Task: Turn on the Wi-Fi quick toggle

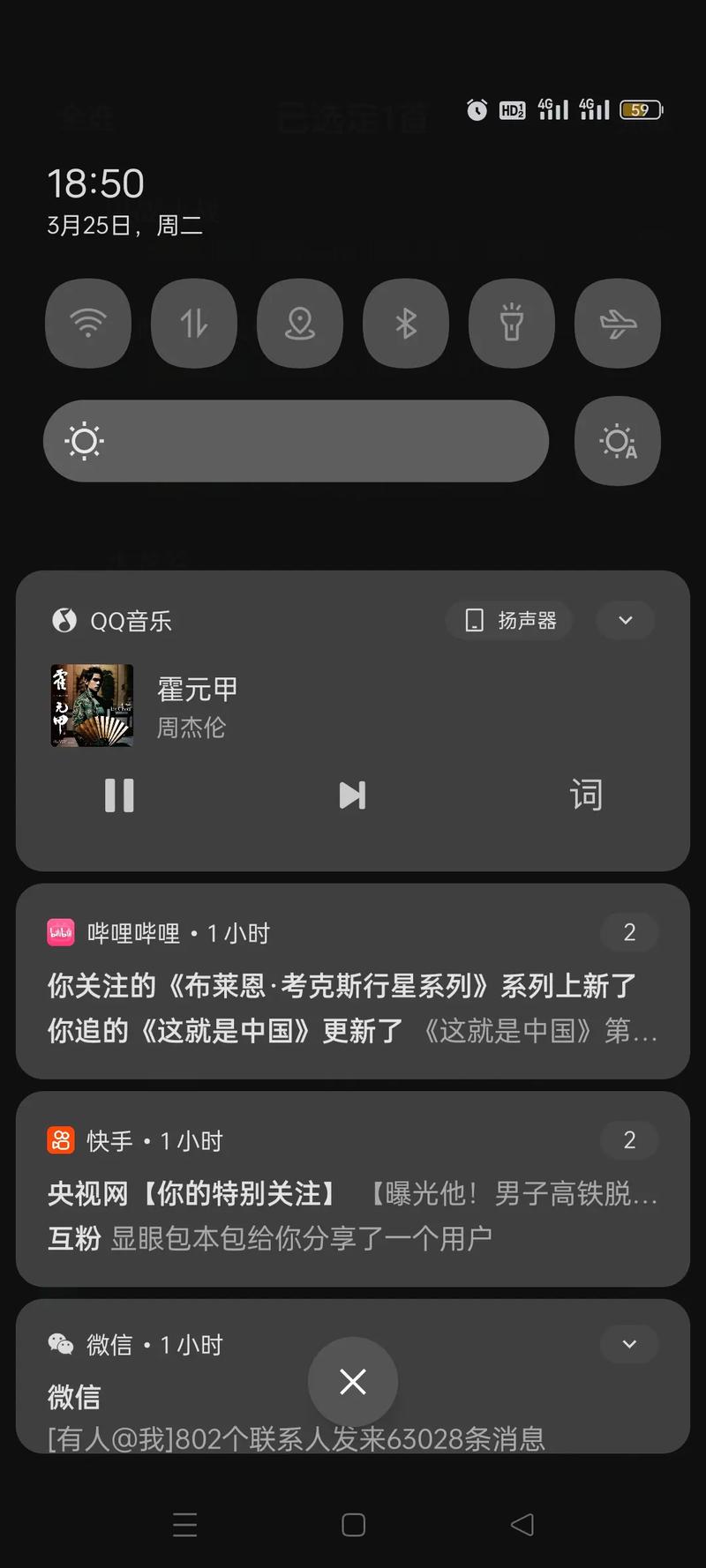Action: pyautogui.click(x=88, y=324)
